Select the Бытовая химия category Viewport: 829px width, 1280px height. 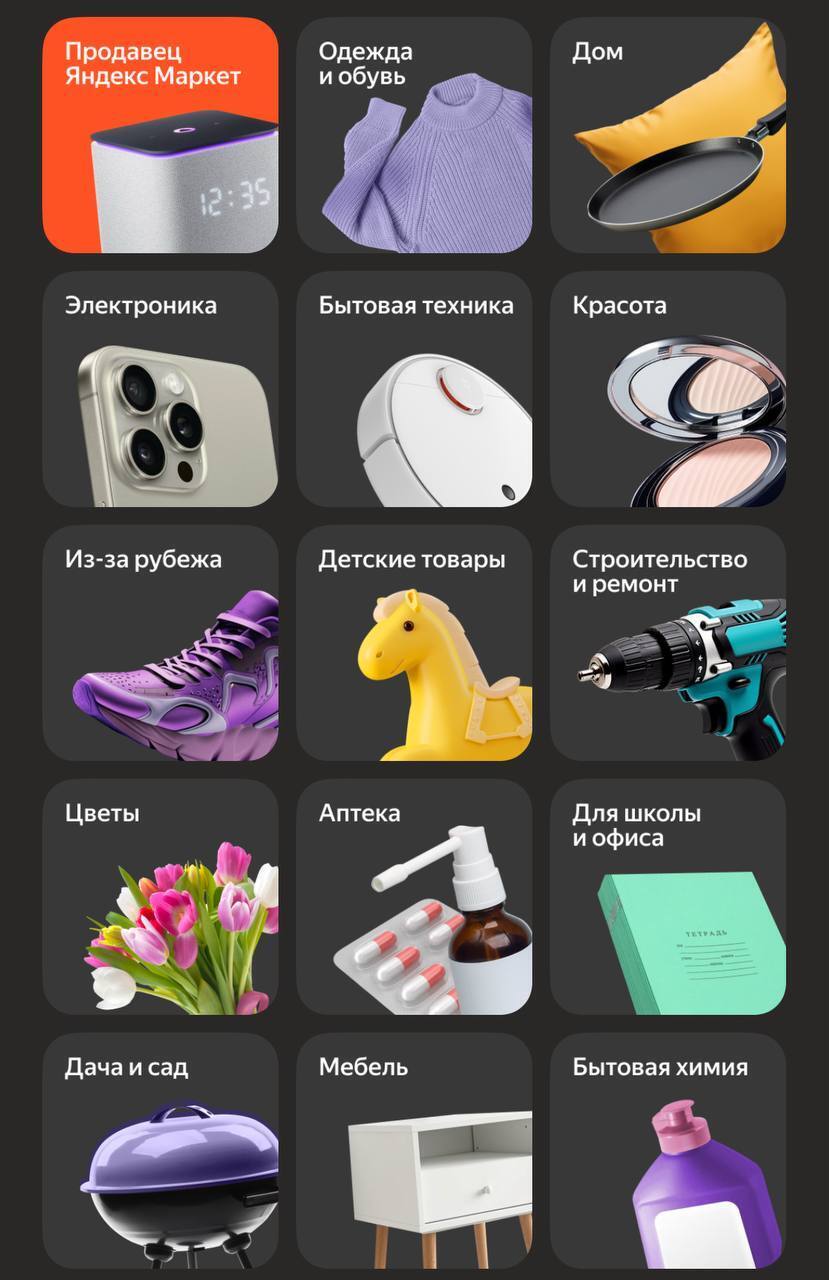click(x=668, y=1150)
